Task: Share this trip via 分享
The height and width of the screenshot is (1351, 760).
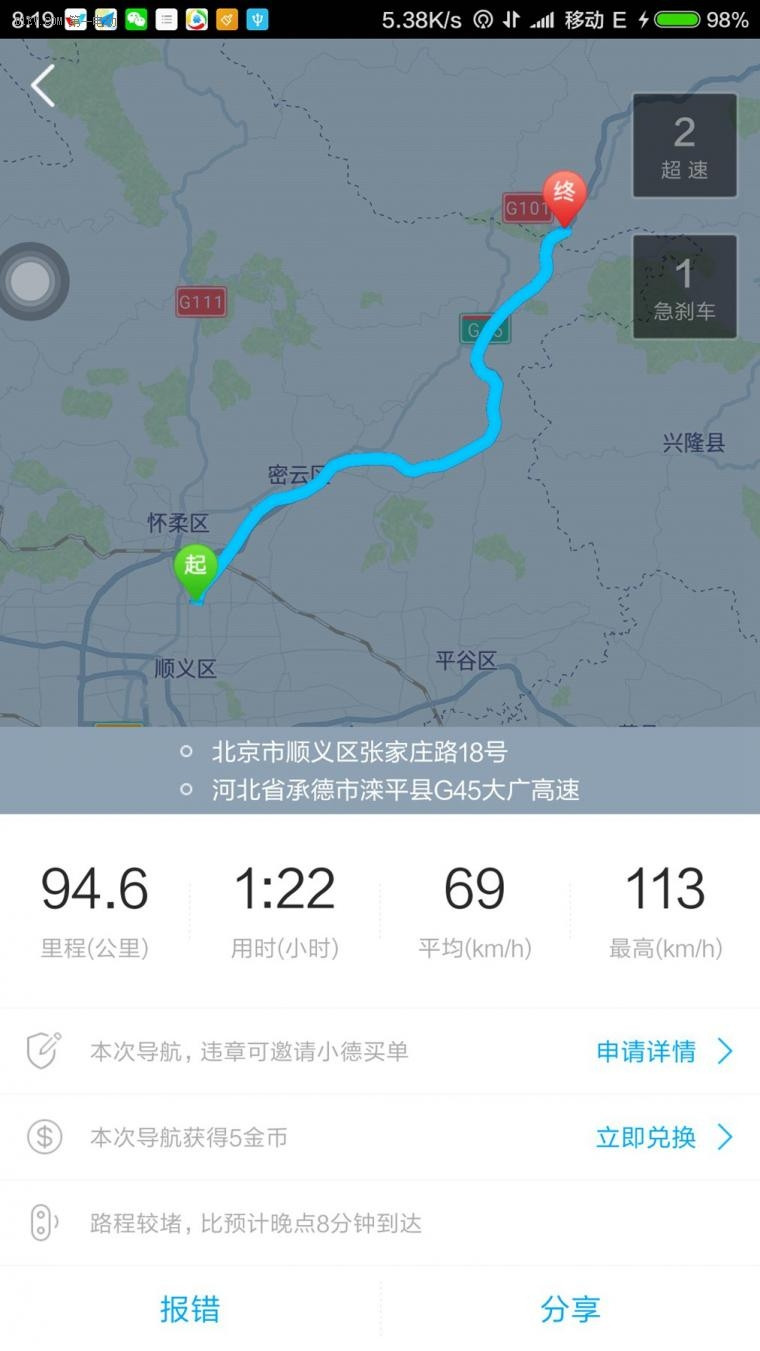Action: [570, 1309]
